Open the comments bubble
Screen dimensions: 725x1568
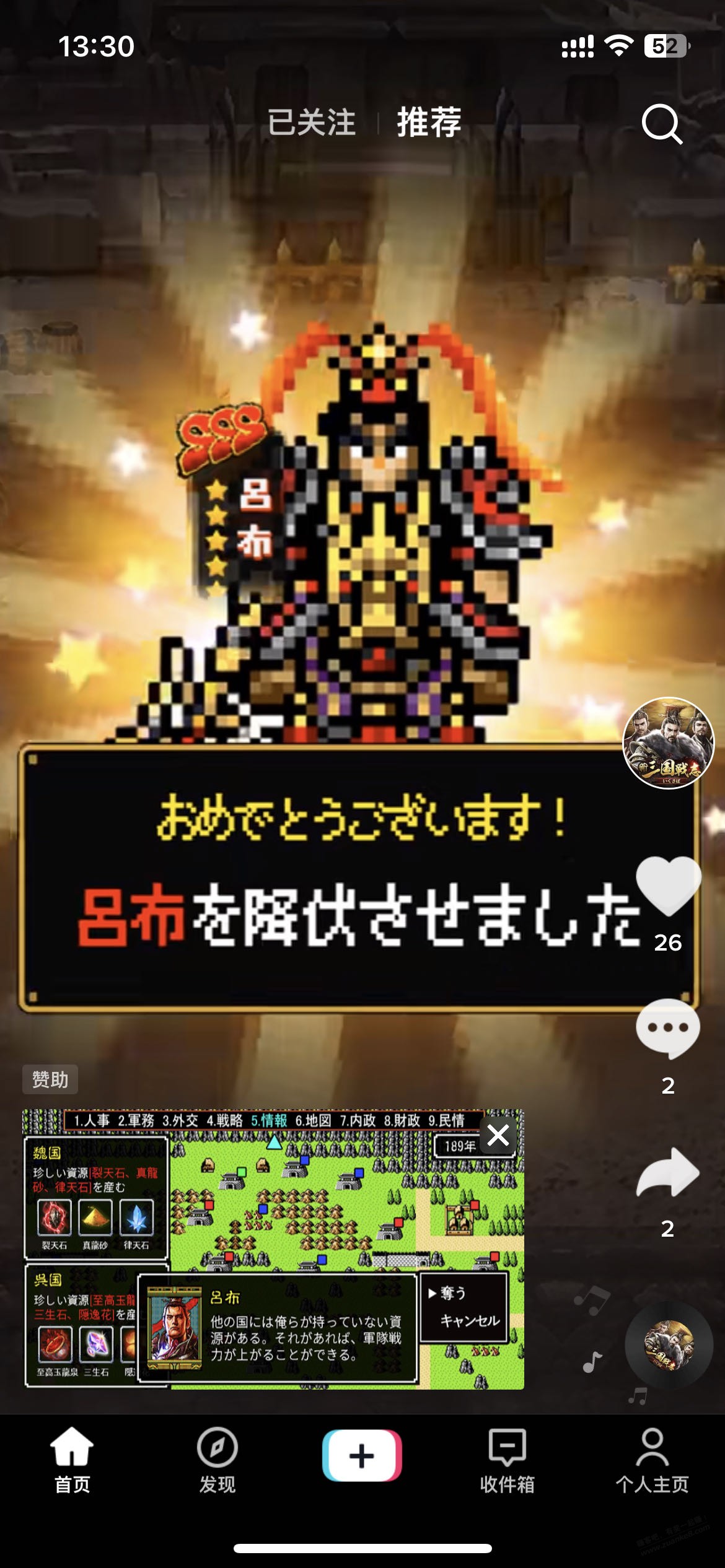(x=668, y=1029)
